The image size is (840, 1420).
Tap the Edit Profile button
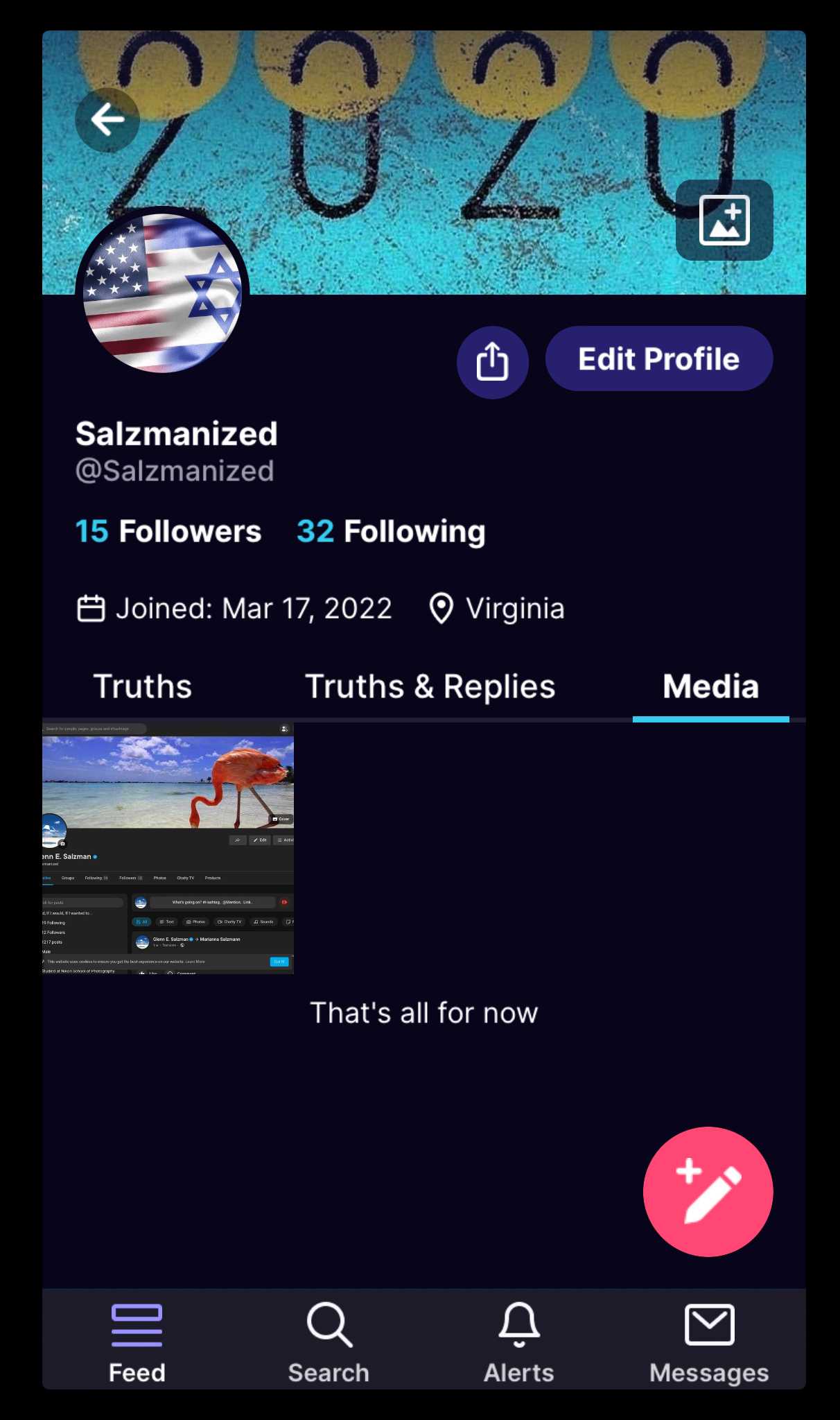(658, 359)
